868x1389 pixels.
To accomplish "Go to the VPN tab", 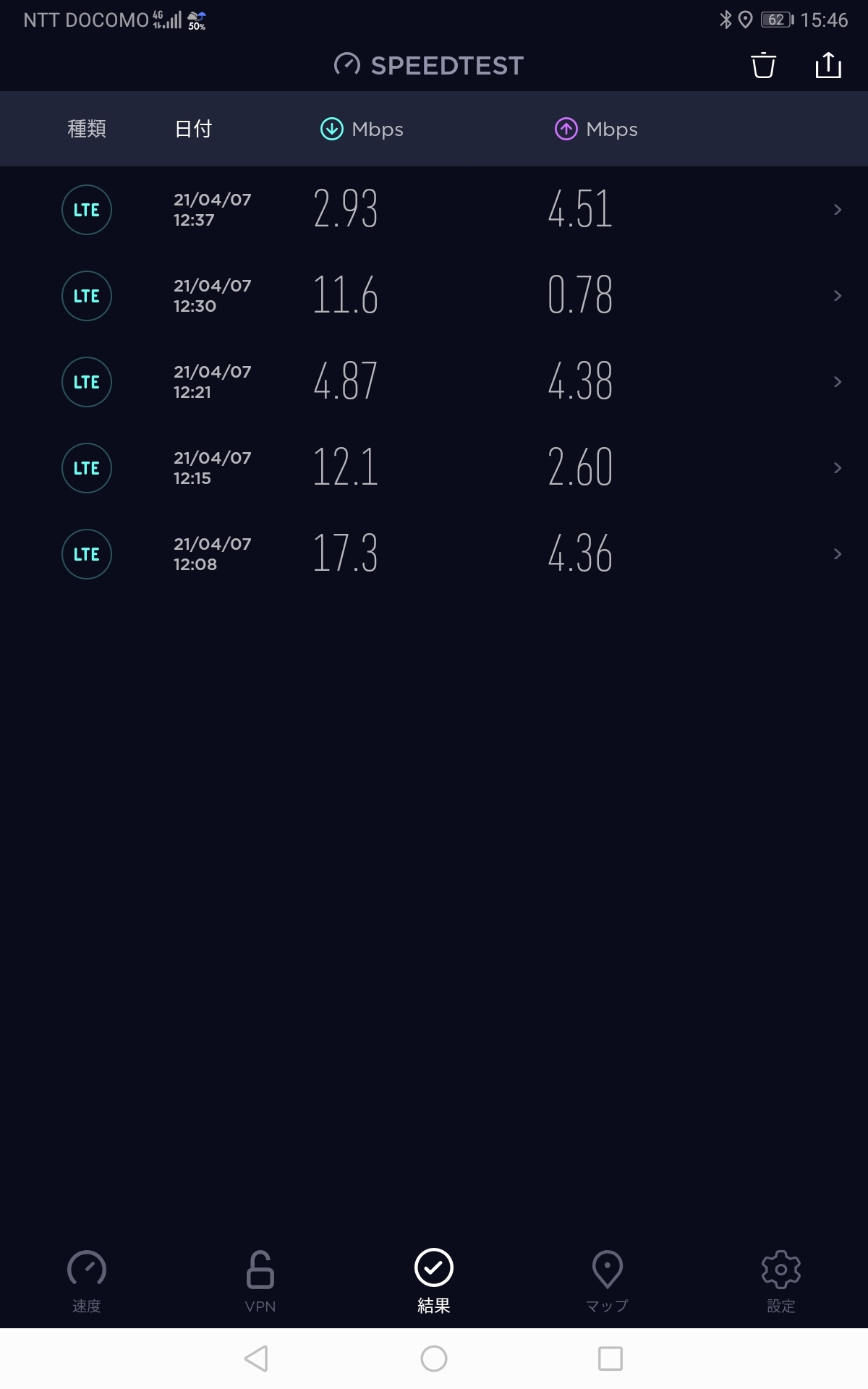I will coord(260,1280).
